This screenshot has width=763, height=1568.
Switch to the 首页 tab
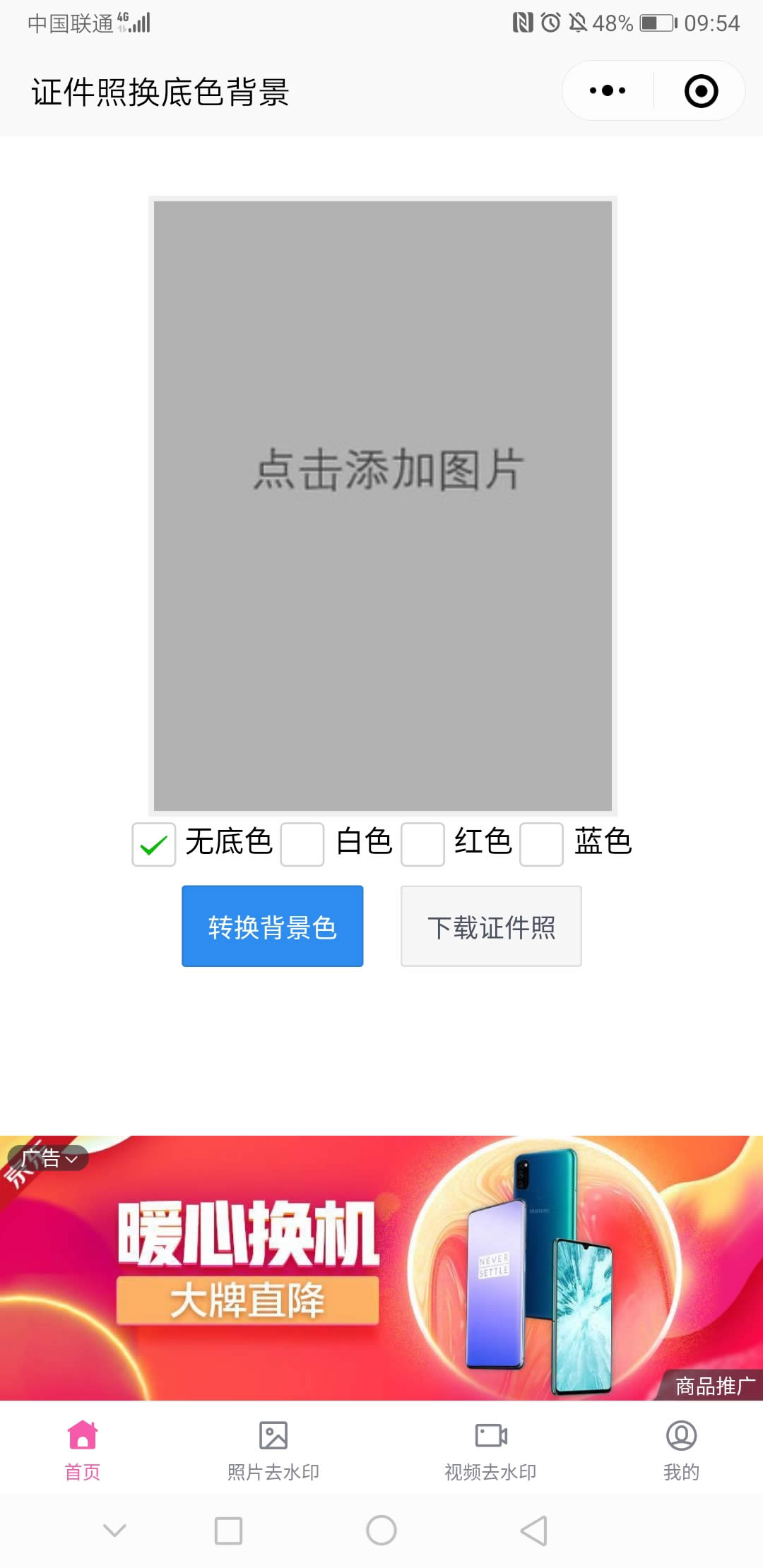pyautogui.click(x=83, y=1449)
